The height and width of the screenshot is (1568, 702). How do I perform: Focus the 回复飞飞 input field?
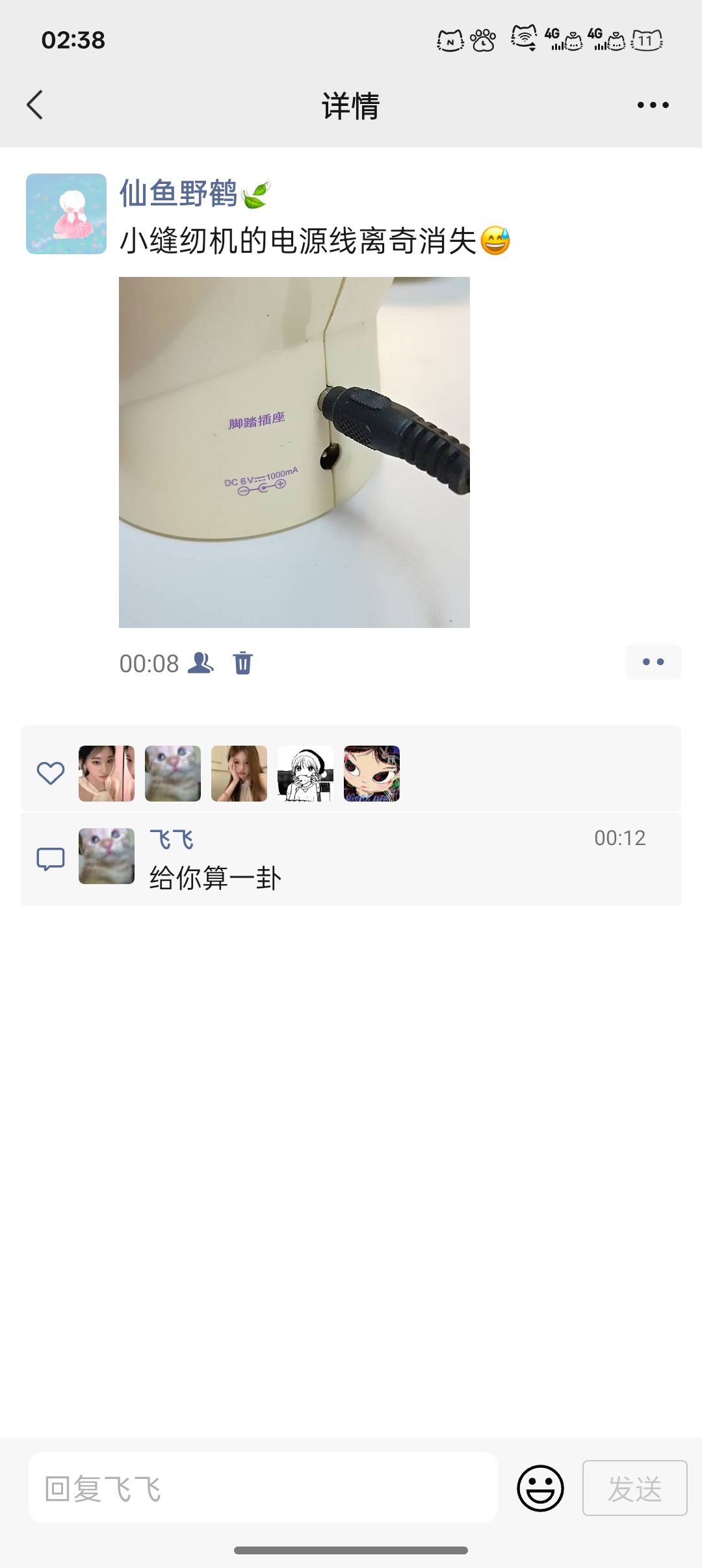263,1487
